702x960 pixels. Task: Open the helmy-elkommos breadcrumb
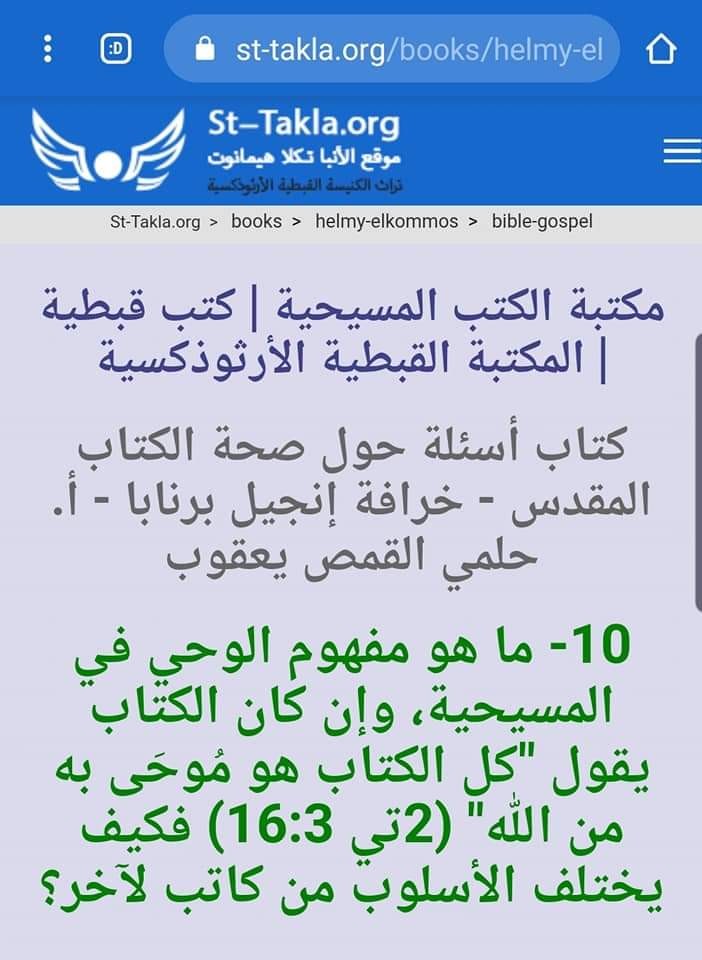386,221
